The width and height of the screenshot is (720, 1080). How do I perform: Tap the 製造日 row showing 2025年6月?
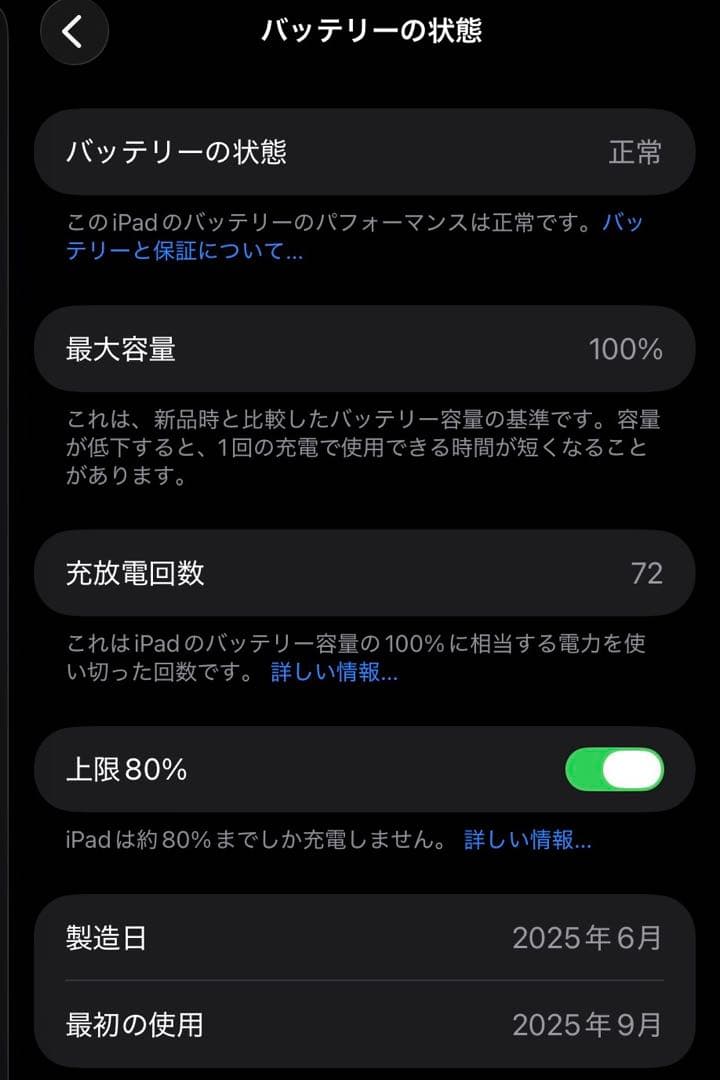pos(360,937)
